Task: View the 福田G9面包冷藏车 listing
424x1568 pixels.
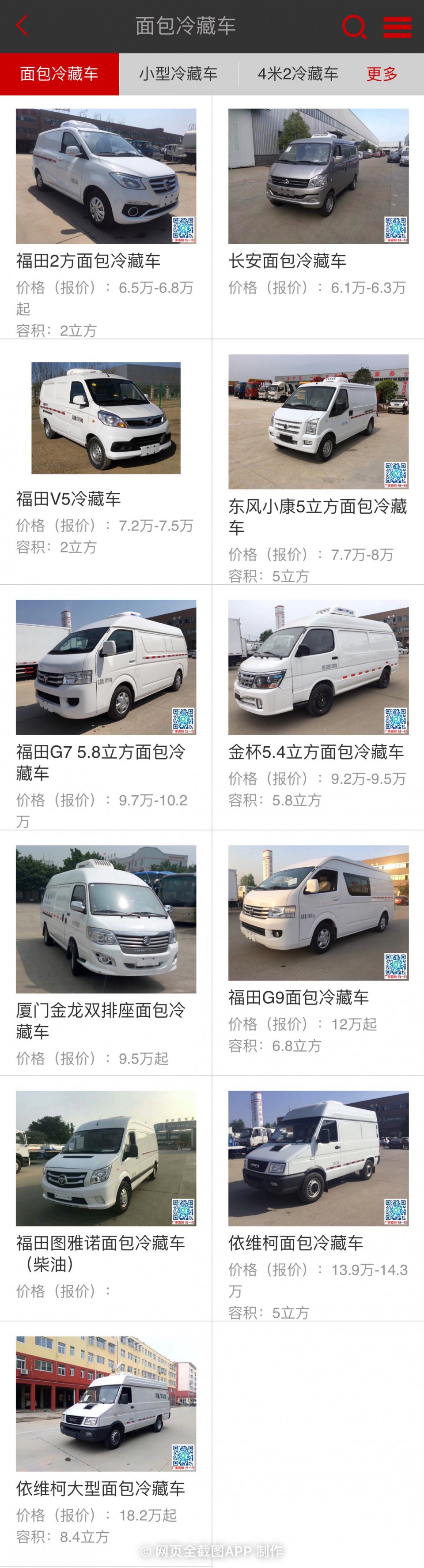Action: point(318,913)
